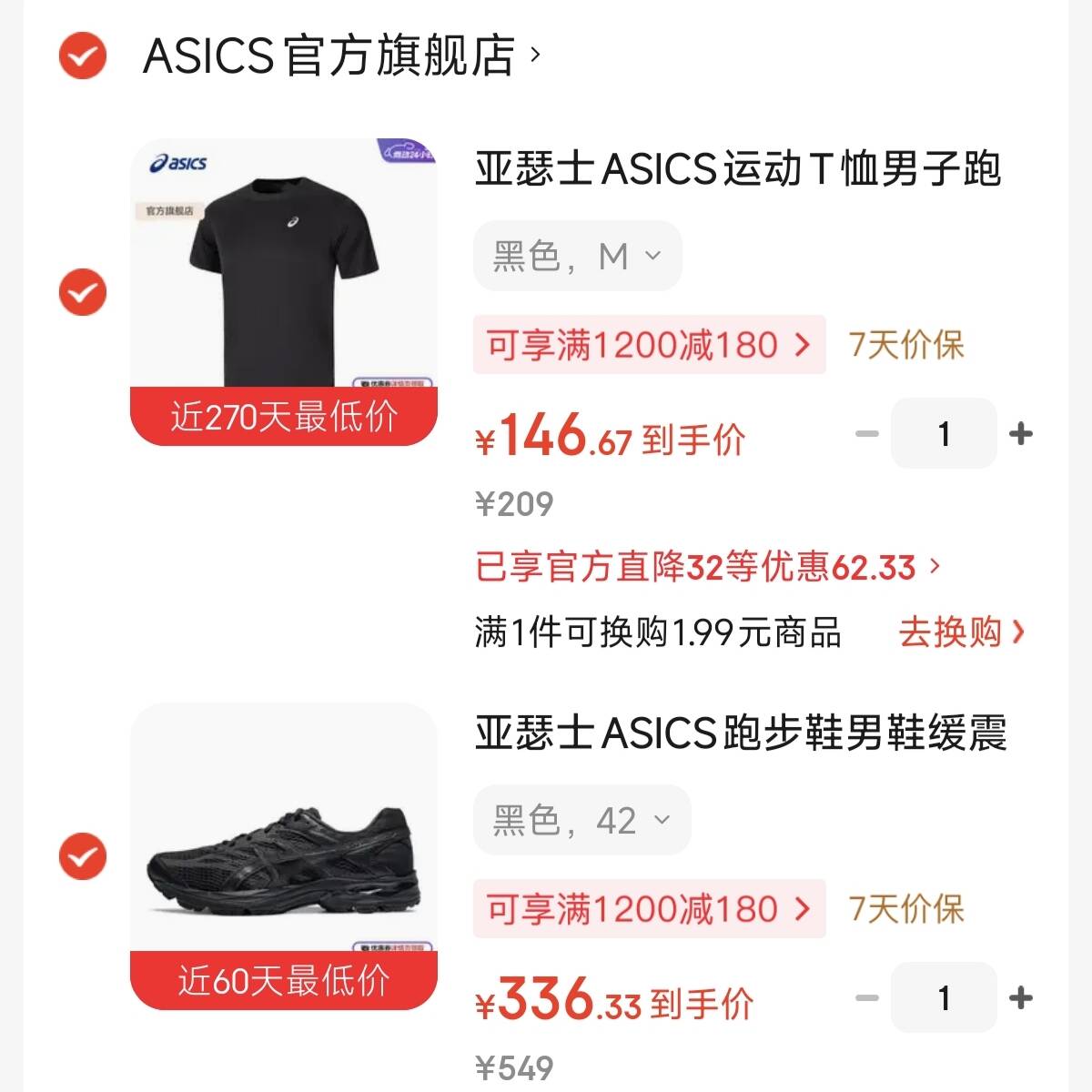Tap 去换购 to redeem add-on item
The height and width of the screenshot is (1092, 1092).
tap(961, 632)
